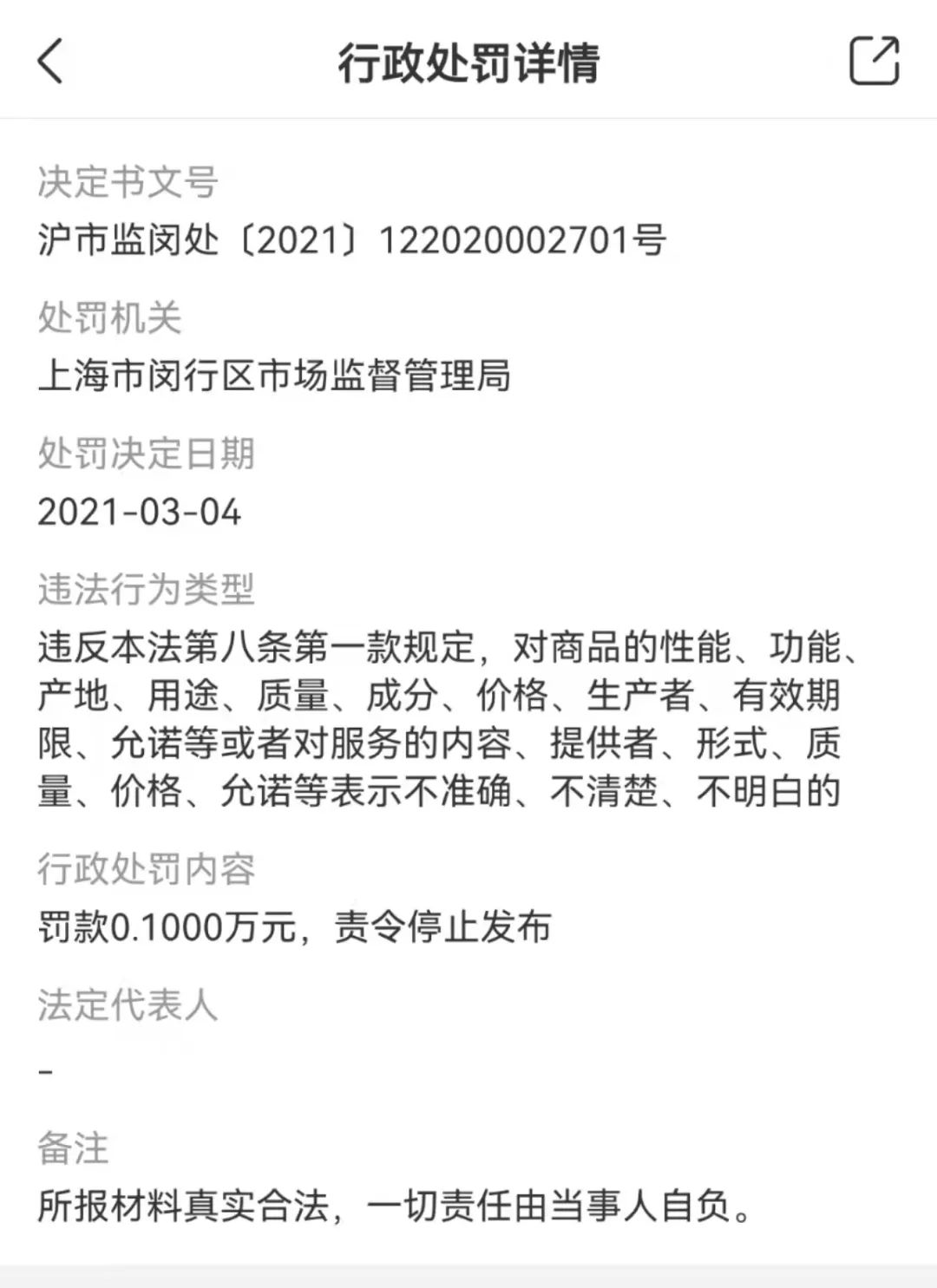Share this penalty record
Image resolution: width=937 pixels, height=1288 pixels.
click(873, 61)
